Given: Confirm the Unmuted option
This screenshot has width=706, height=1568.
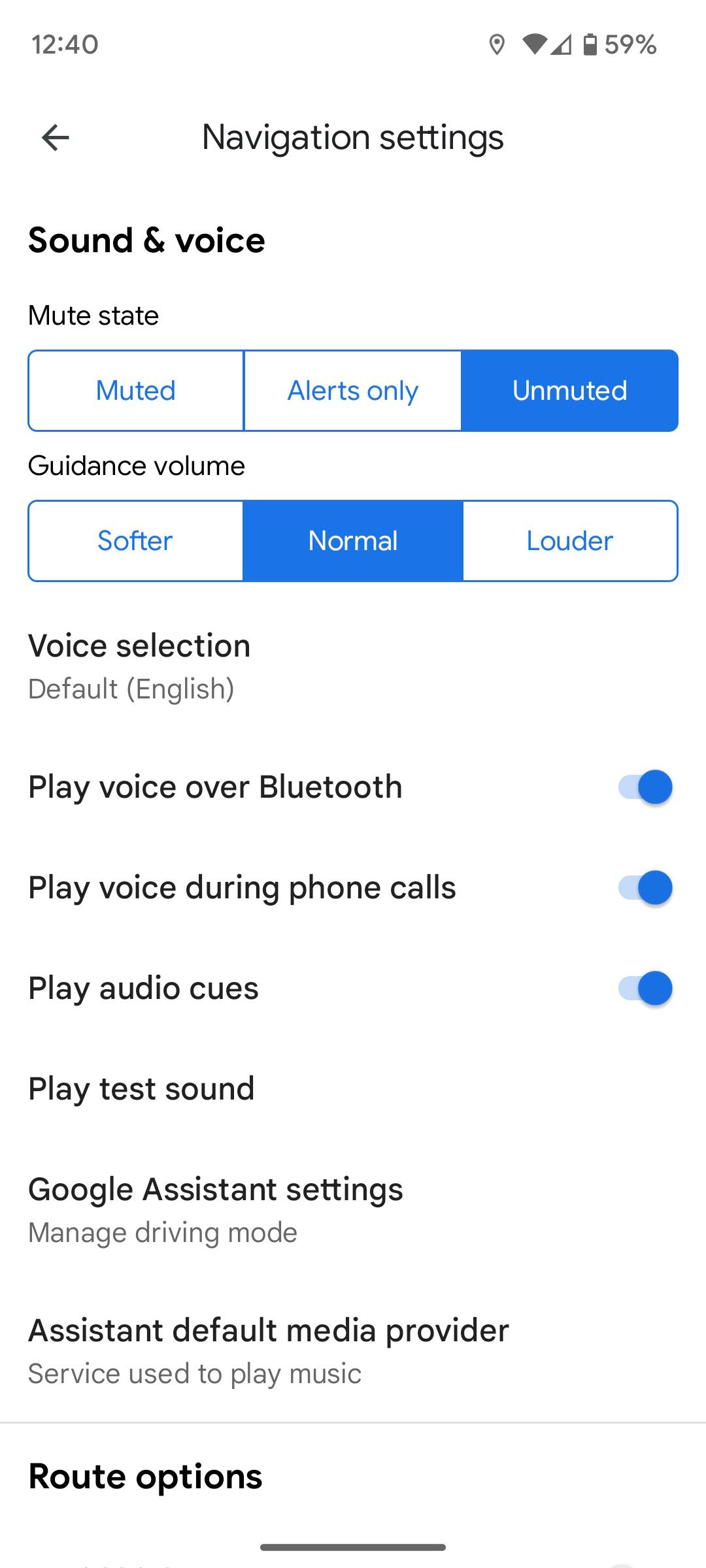Looking at the screenshot, I should pyautogui.click(x=569, y=390).
